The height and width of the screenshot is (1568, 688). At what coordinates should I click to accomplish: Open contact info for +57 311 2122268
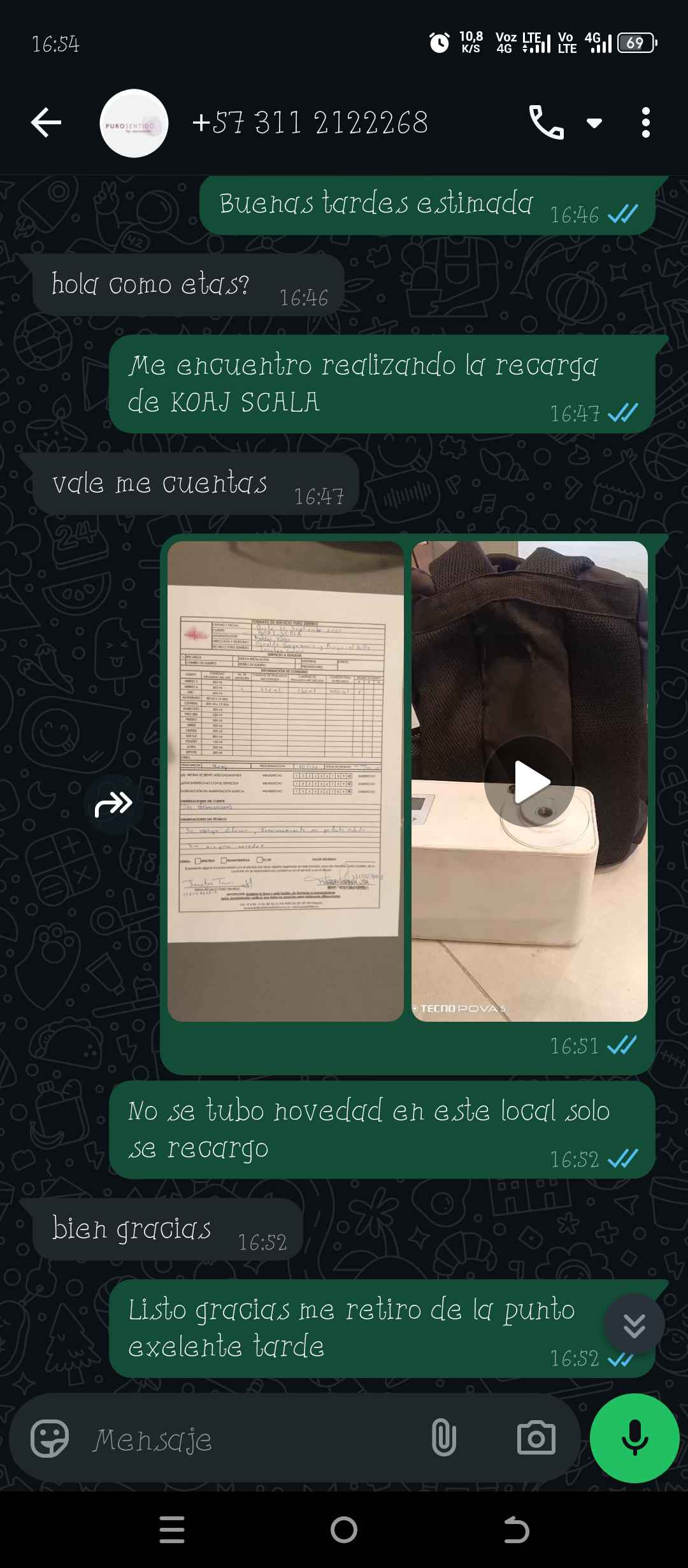click(x=310, y=122)
